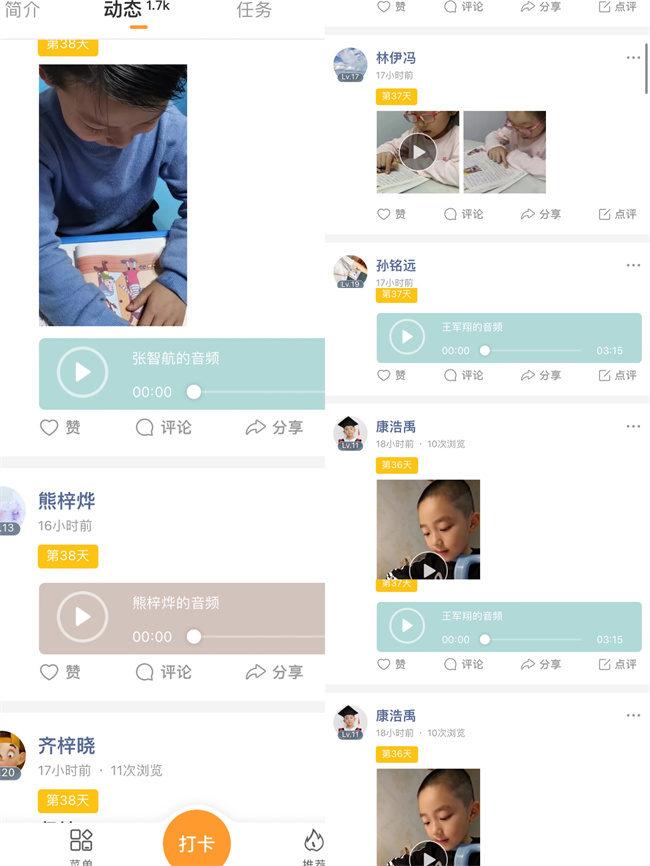Comment on 熊梓烨's post
Image resolution: width=650 pixels, height=866 pixels.
(163, 672)
